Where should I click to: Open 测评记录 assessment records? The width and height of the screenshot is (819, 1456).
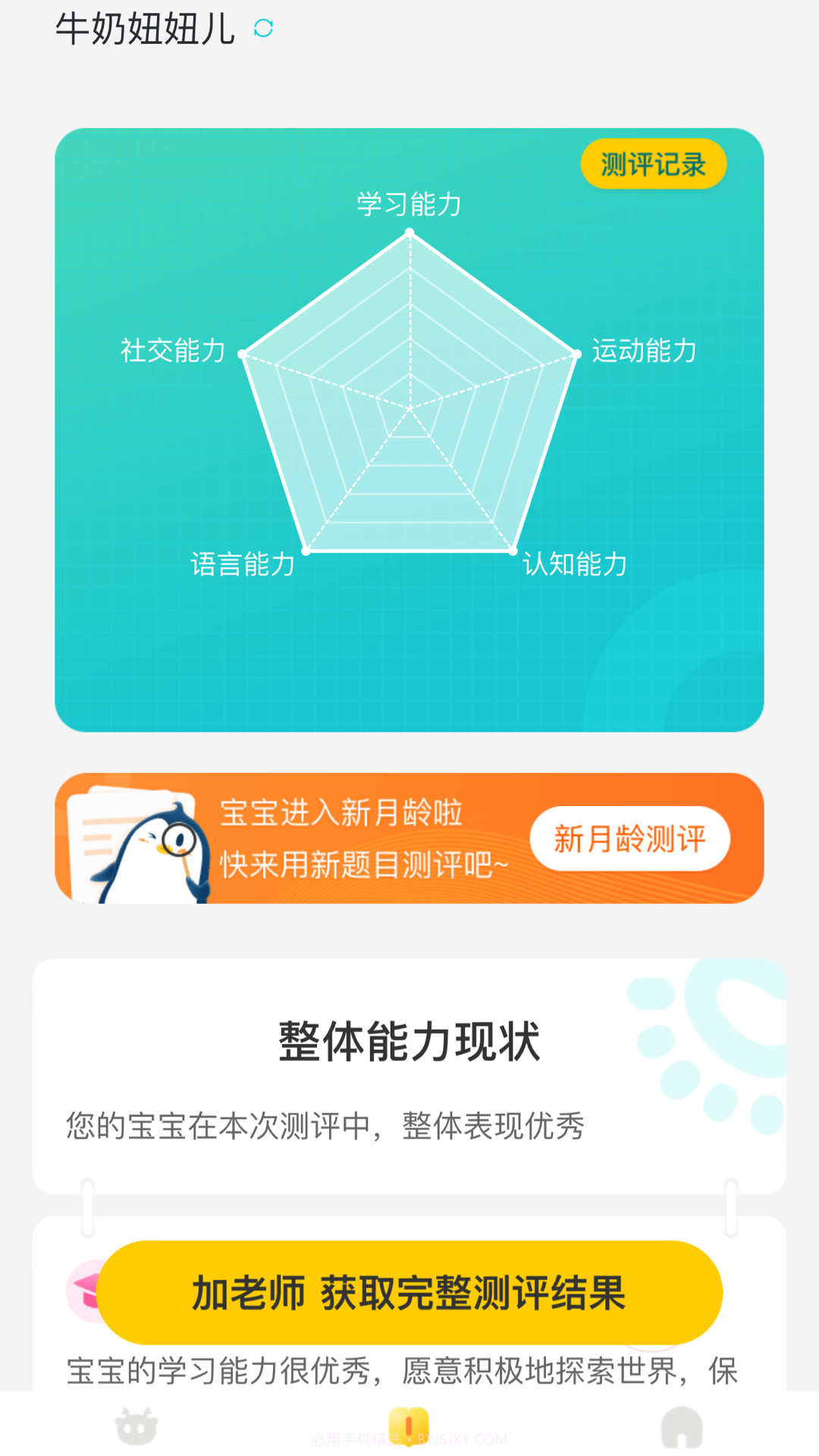click(652, 162)
